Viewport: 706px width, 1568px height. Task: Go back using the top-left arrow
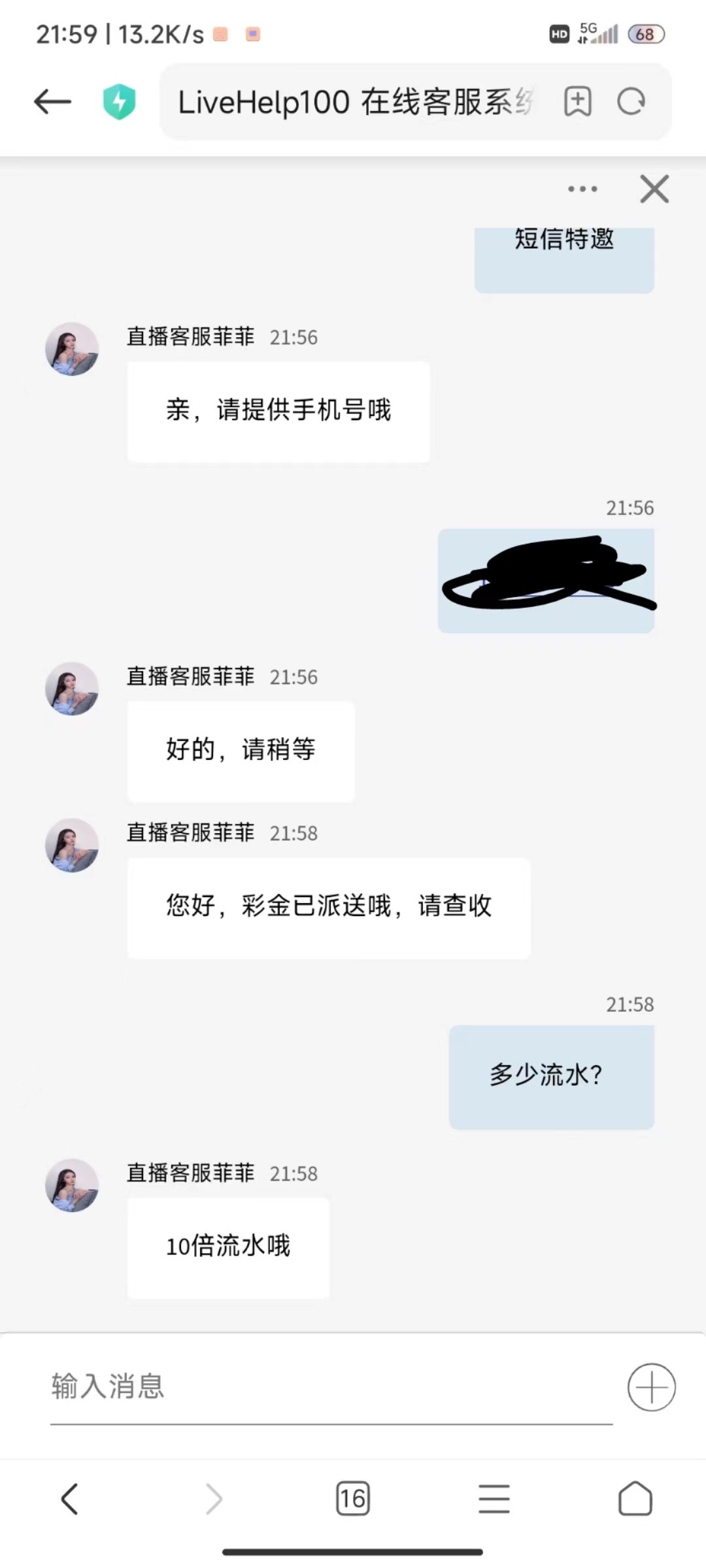52,102
